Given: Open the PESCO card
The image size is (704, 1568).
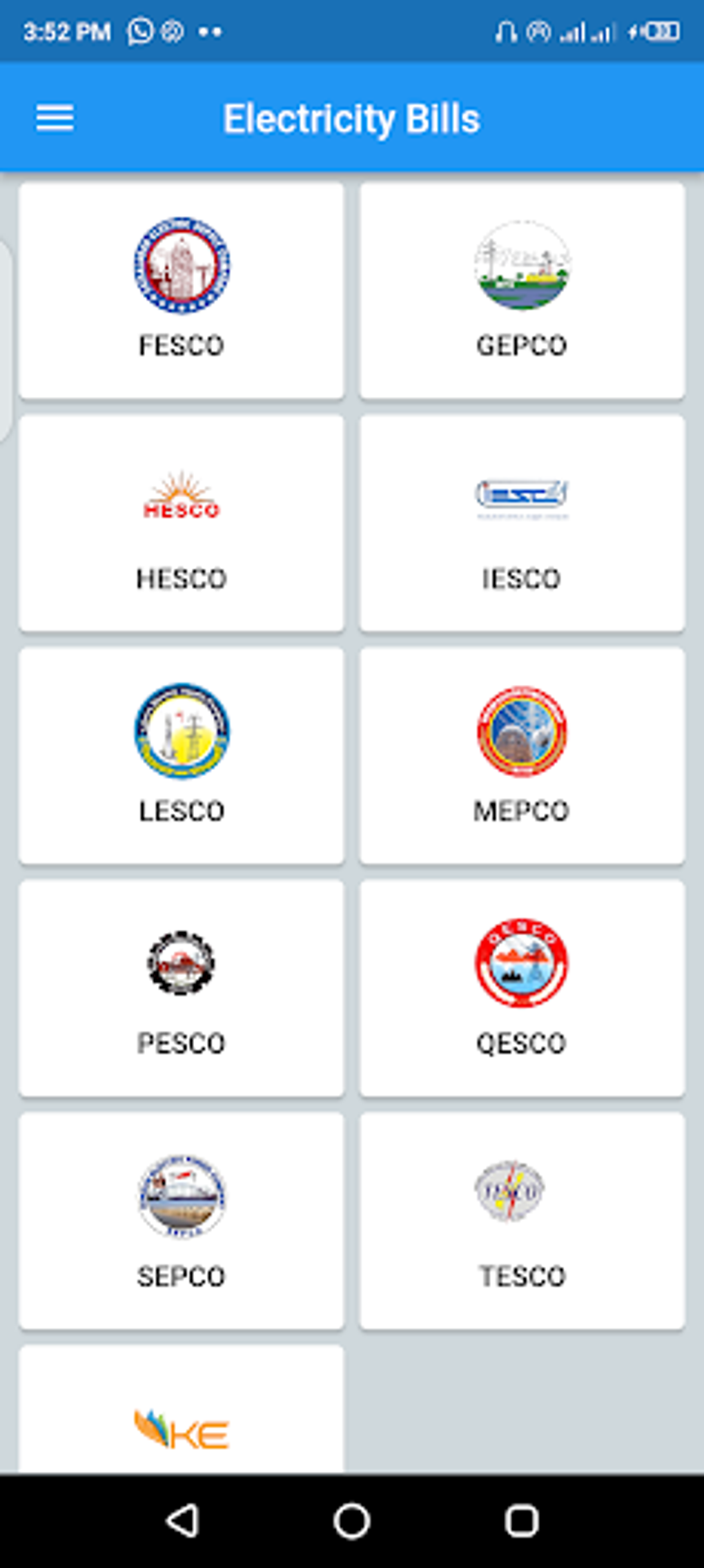Looking at the screenshot, I should tap(182, 988).
